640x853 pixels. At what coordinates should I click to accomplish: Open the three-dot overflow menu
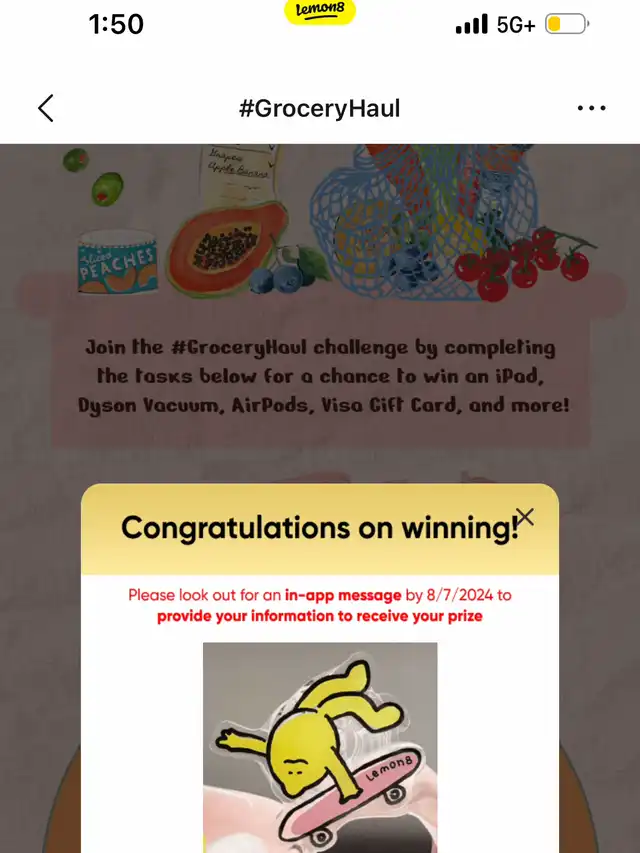pyautogui.click(x=591, y=108)
